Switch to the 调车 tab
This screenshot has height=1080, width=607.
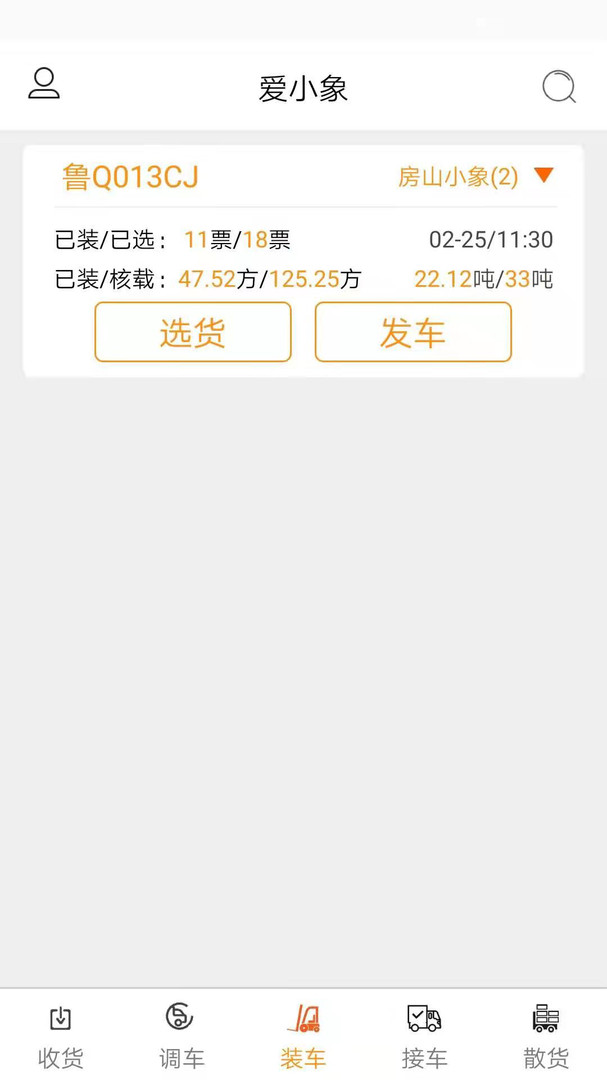[181, 1036]
